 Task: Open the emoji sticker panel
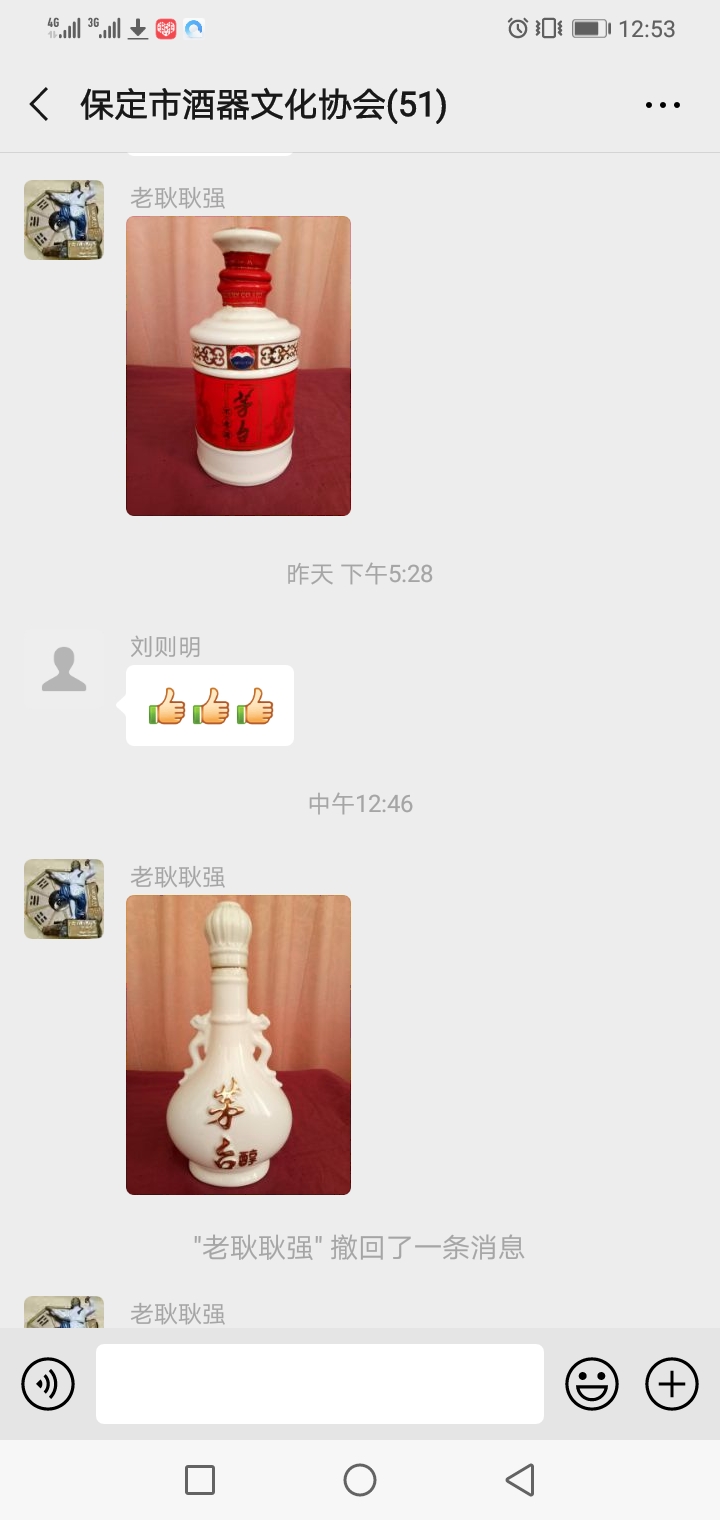tap(592, 1384)
